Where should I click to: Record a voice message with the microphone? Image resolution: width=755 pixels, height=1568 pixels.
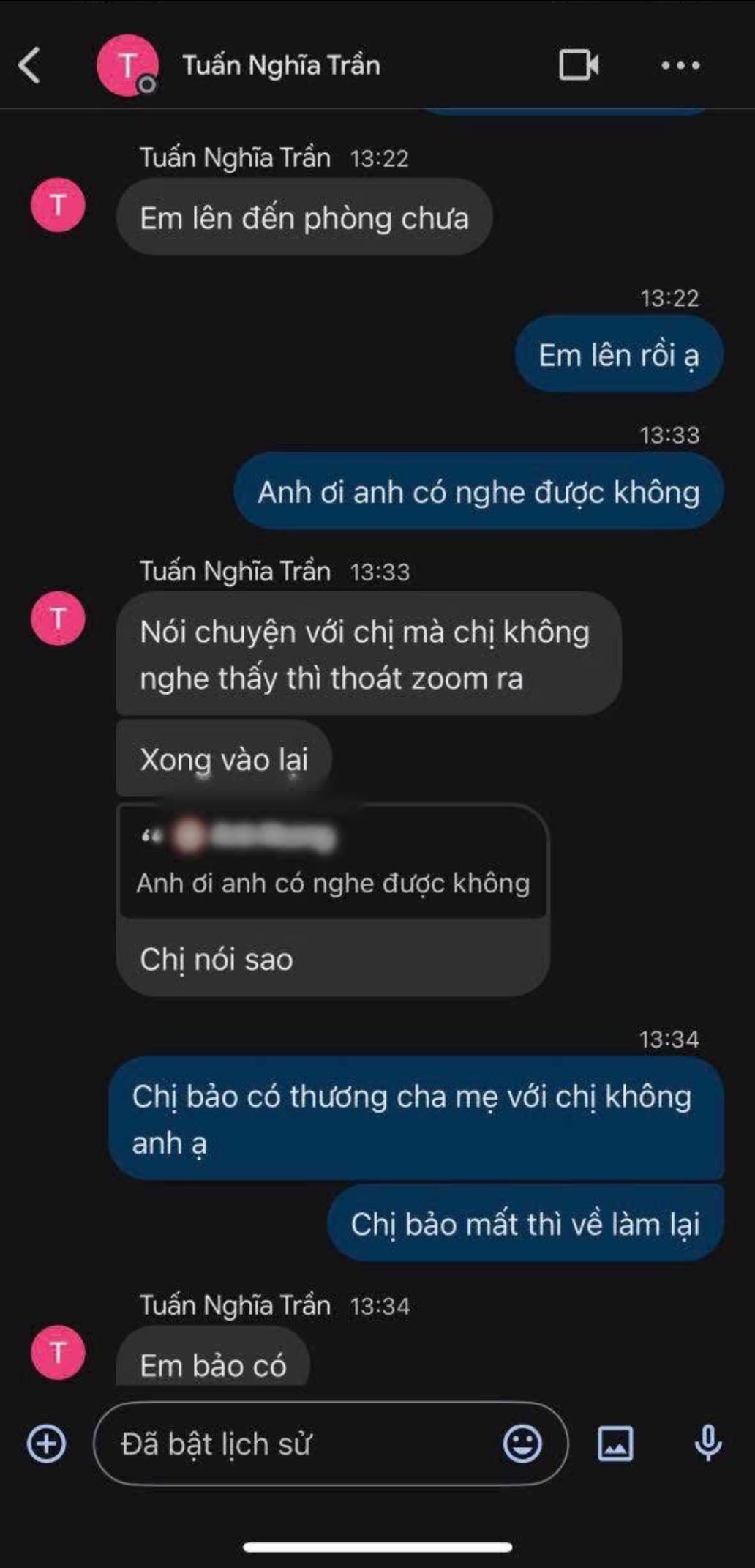(x=707, y=1444)
